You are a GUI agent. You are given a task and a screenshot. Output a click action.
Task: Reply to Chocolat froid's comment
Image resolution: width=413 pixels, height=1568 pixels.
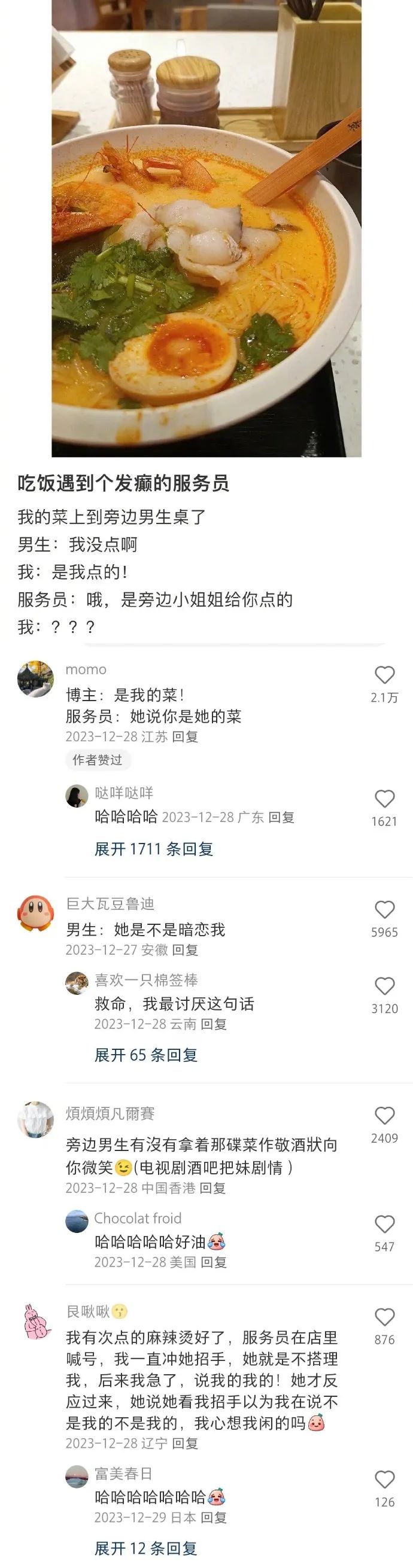pyautogui.click(x=213, y=1262)
